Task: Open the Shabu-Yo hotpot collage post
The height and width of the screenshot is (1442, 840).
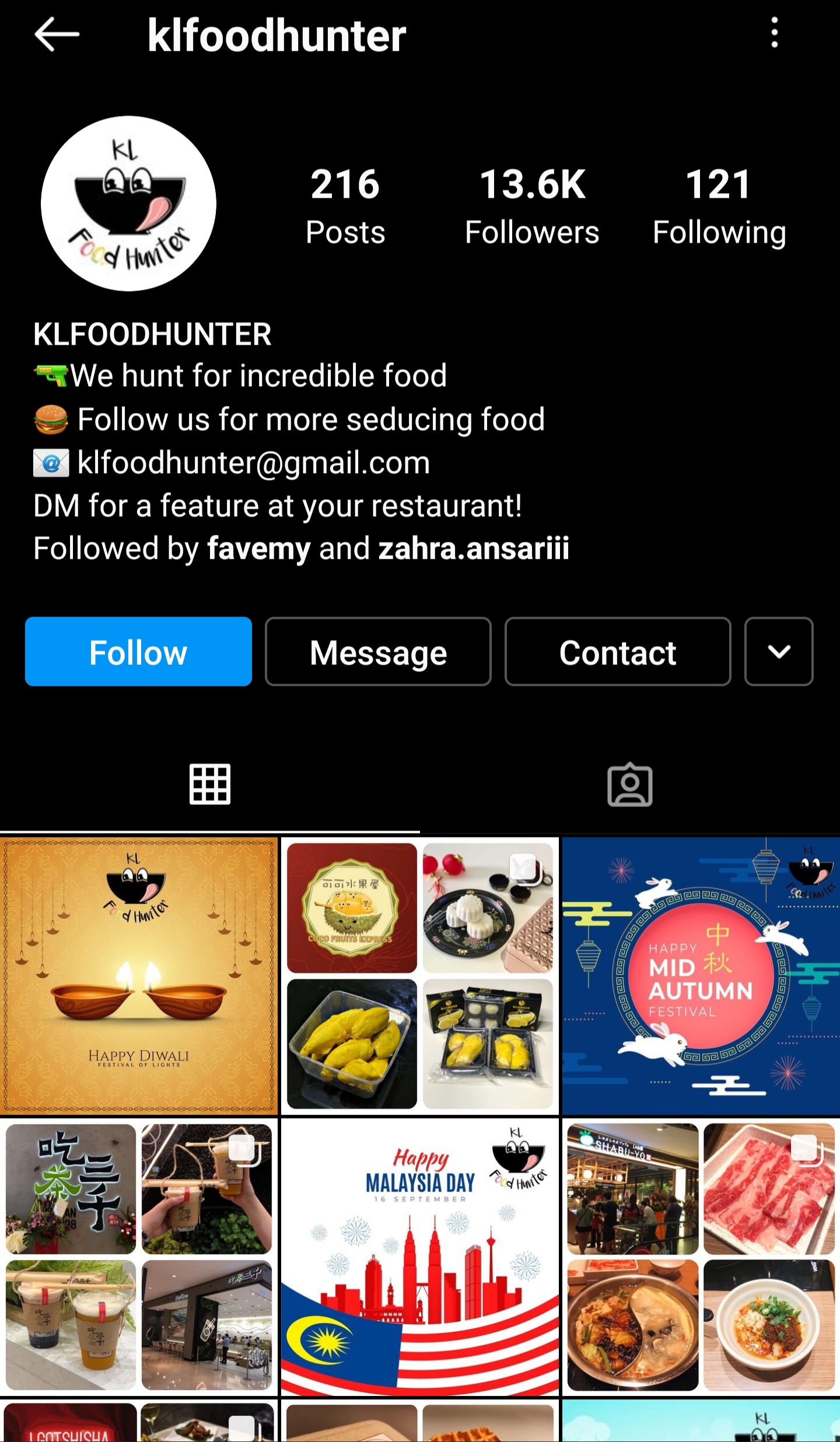Action: tap(701, 1257)
